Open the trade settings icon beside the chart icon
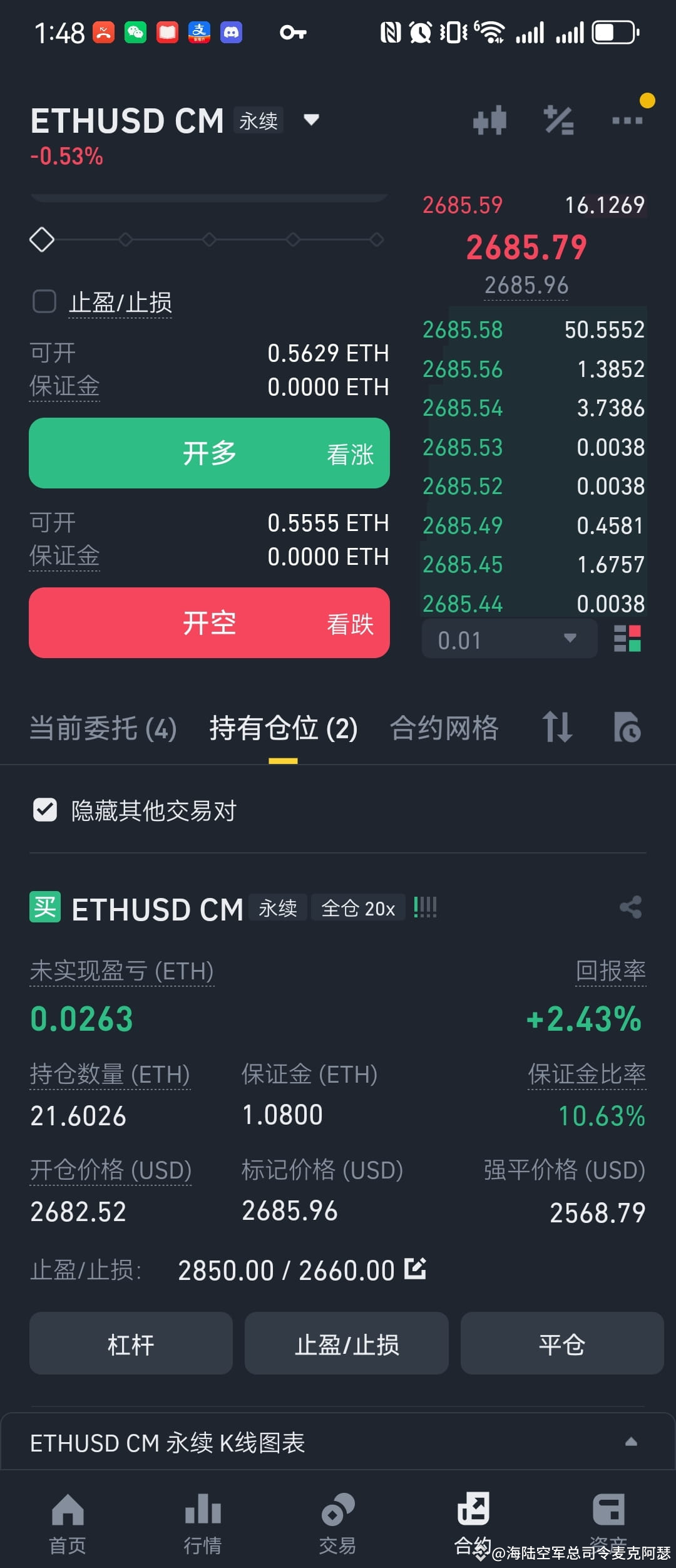 (559, 120)
